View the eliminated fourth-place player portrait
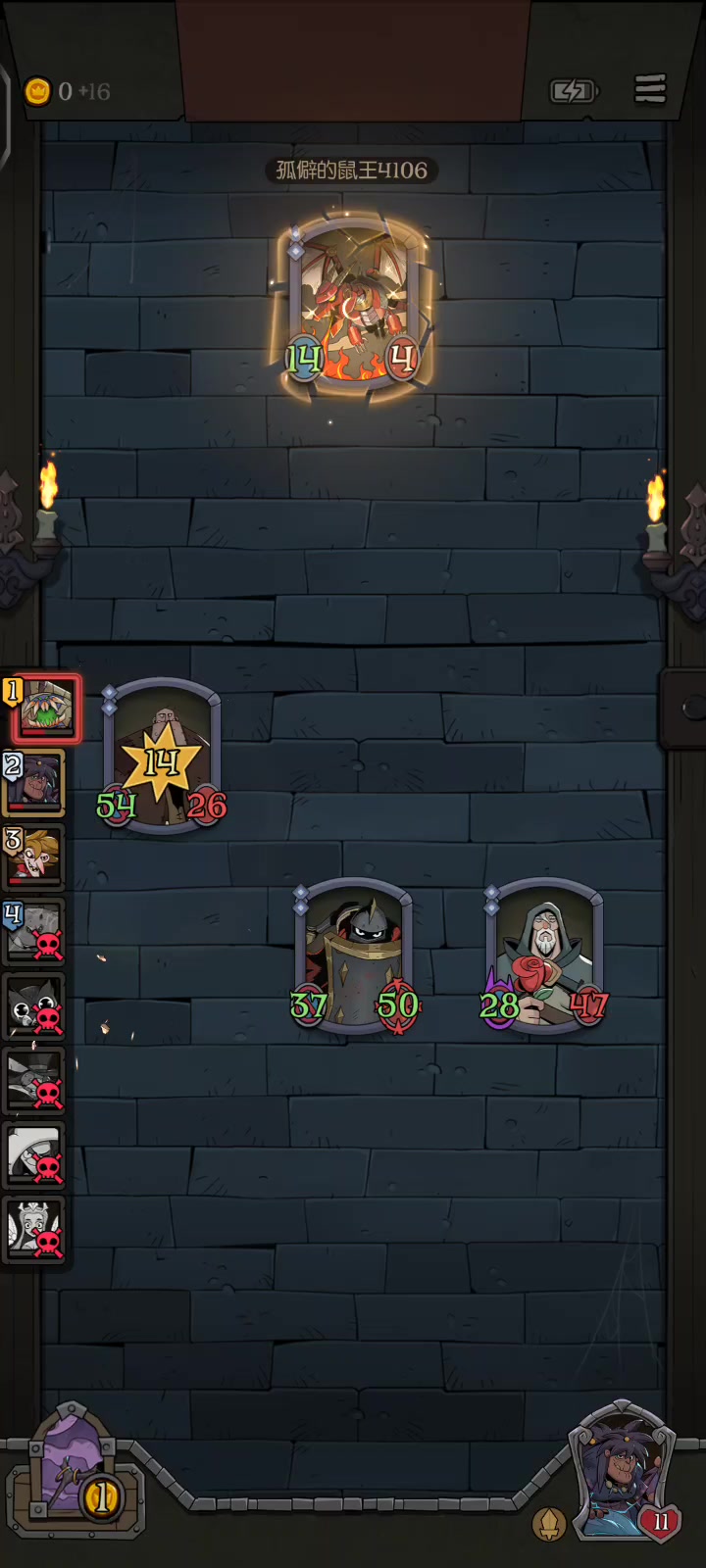The image size is (706, 1568). tap(35, 931)
